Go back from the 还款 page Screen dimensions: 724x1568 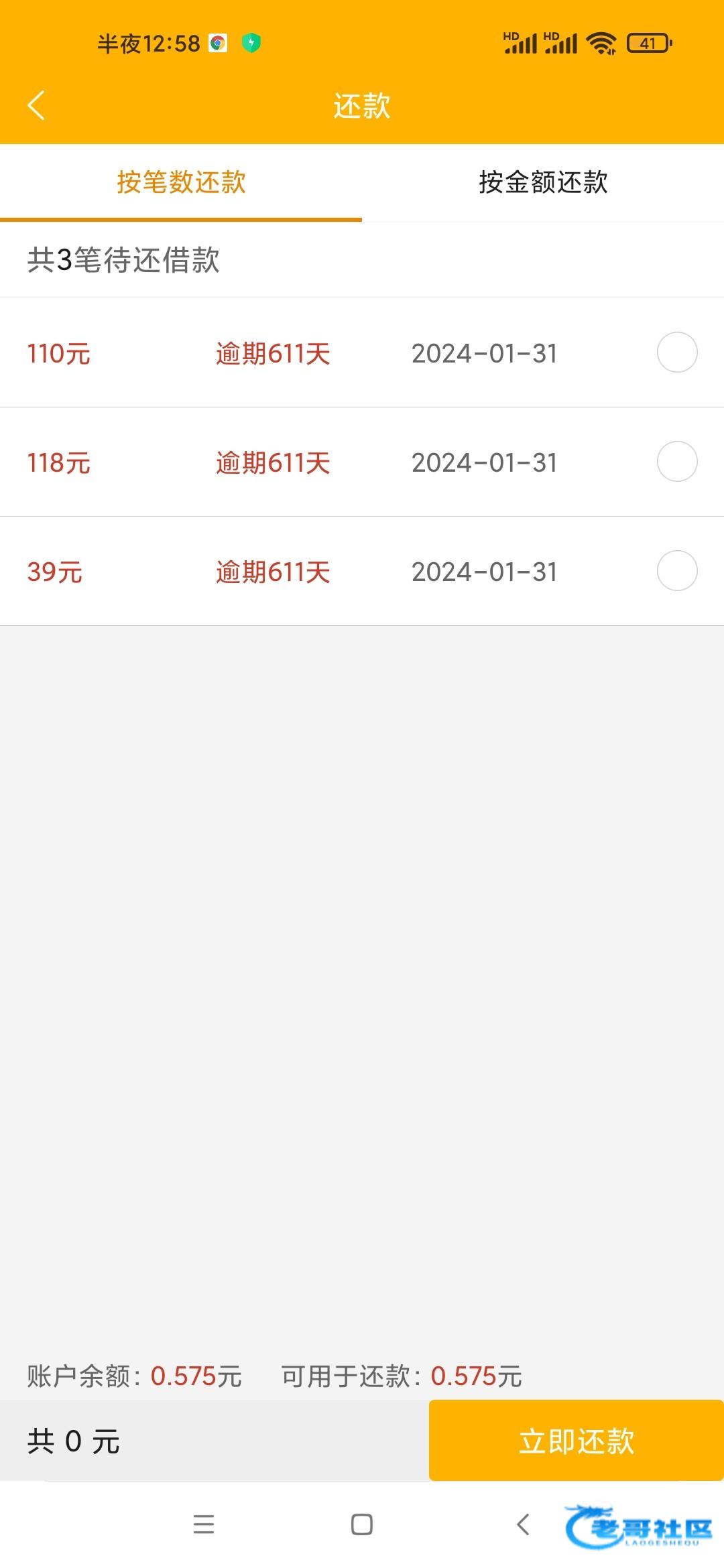pyautogui.click(x=36, y=106)
